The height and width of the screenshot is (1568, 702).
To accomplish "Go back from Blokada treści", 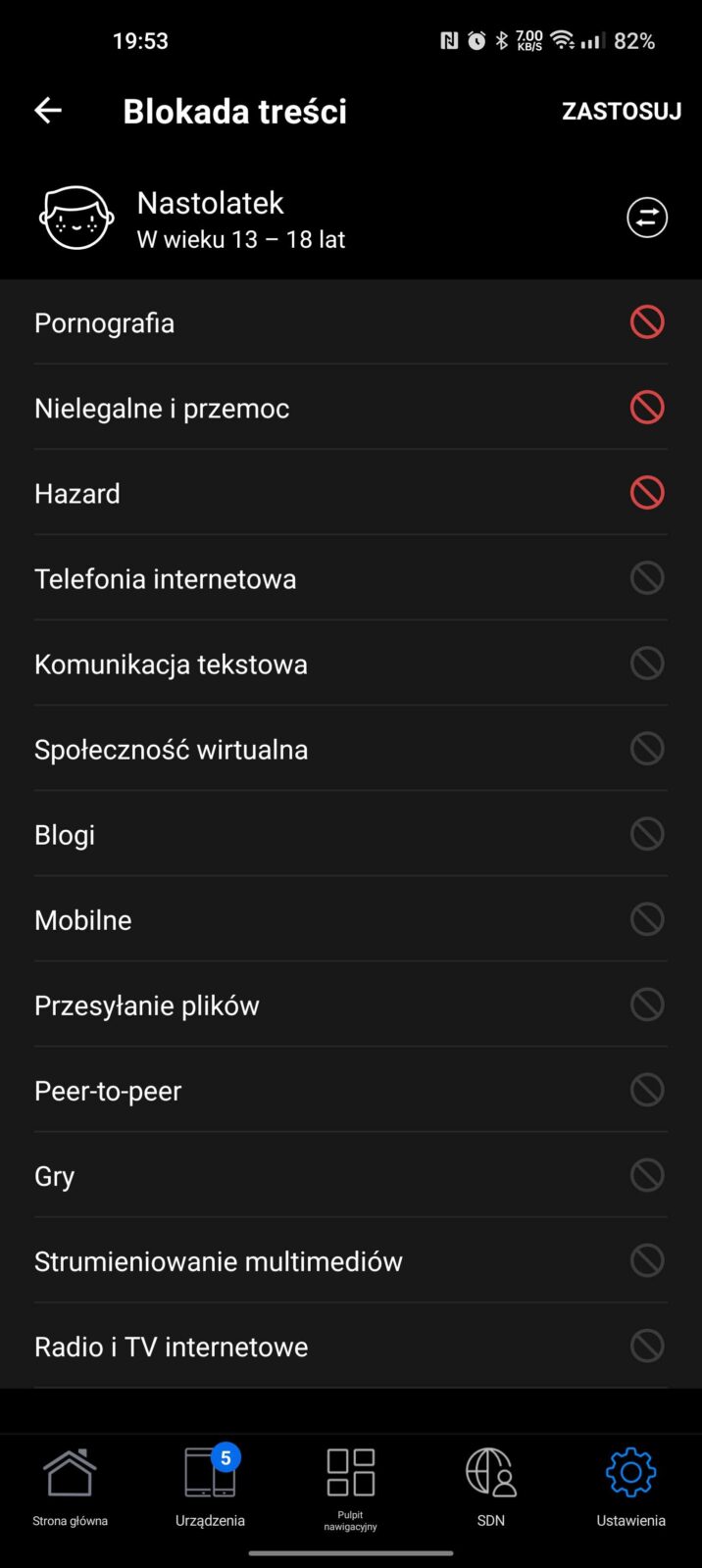I will point(48,111).
